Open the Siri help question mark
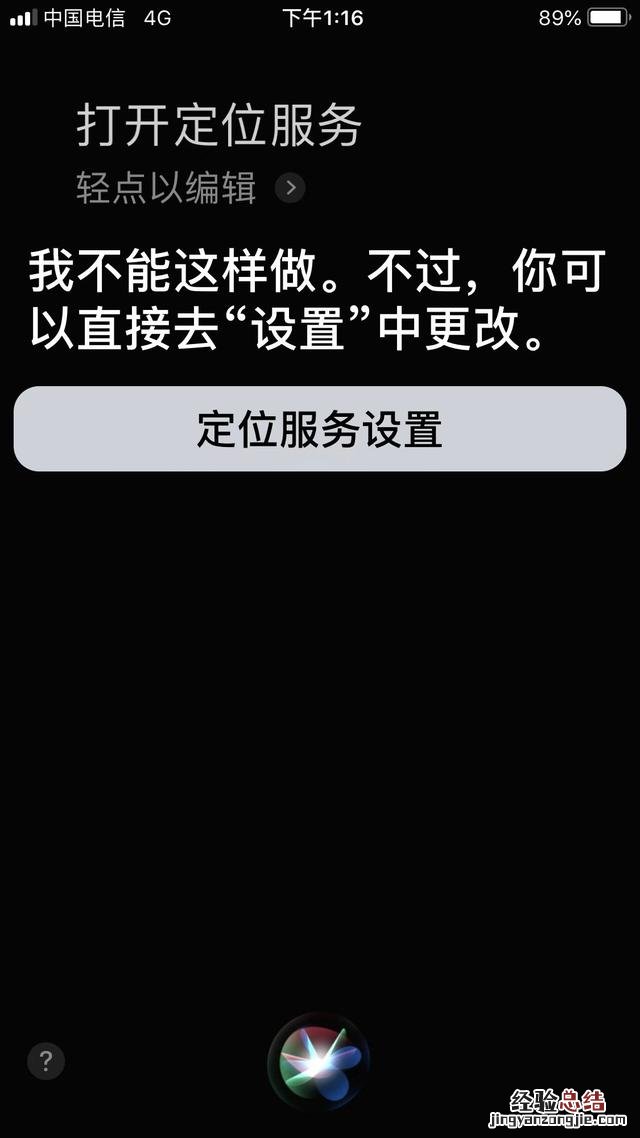This screenshot has width=640, height=1138. 46,1061
